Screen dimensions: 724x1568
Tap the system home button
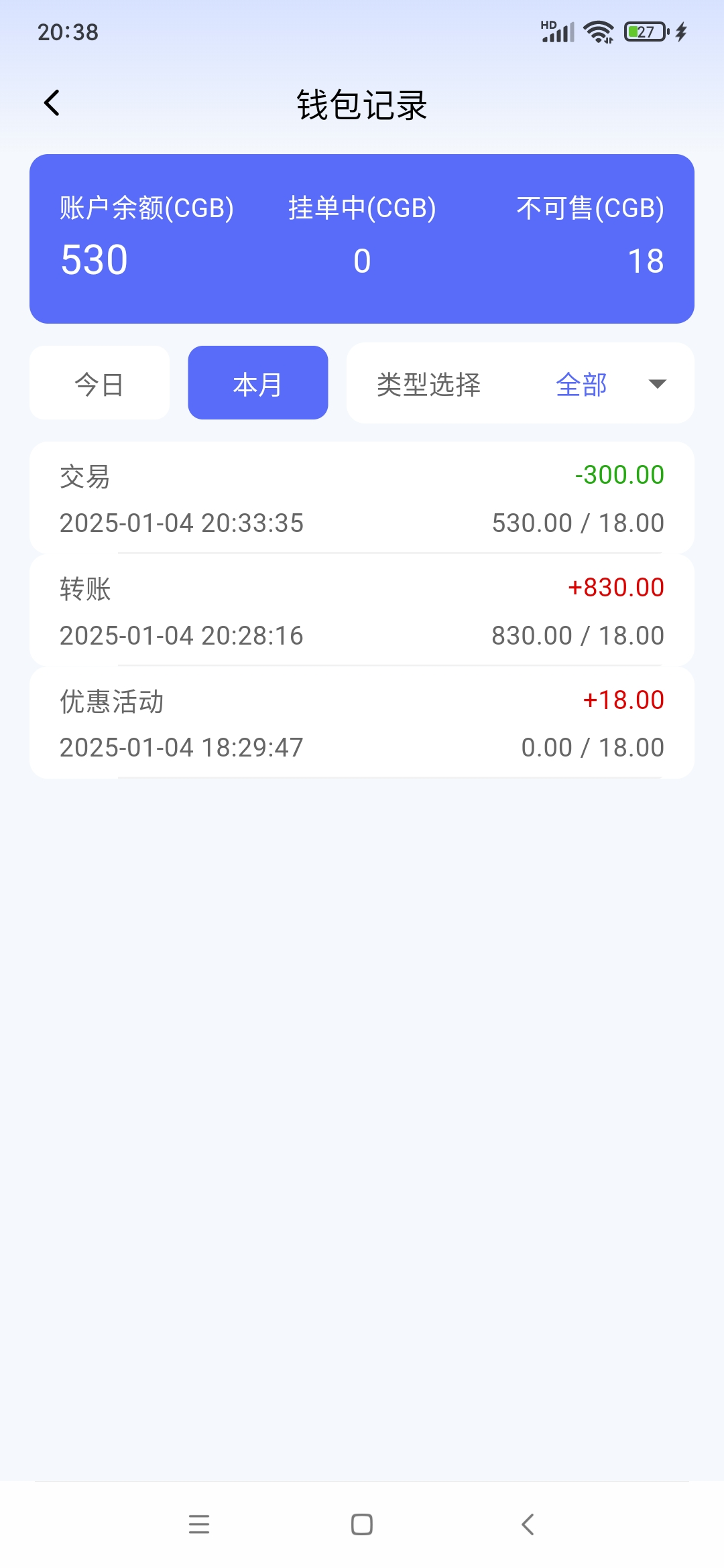(362, 1524)
